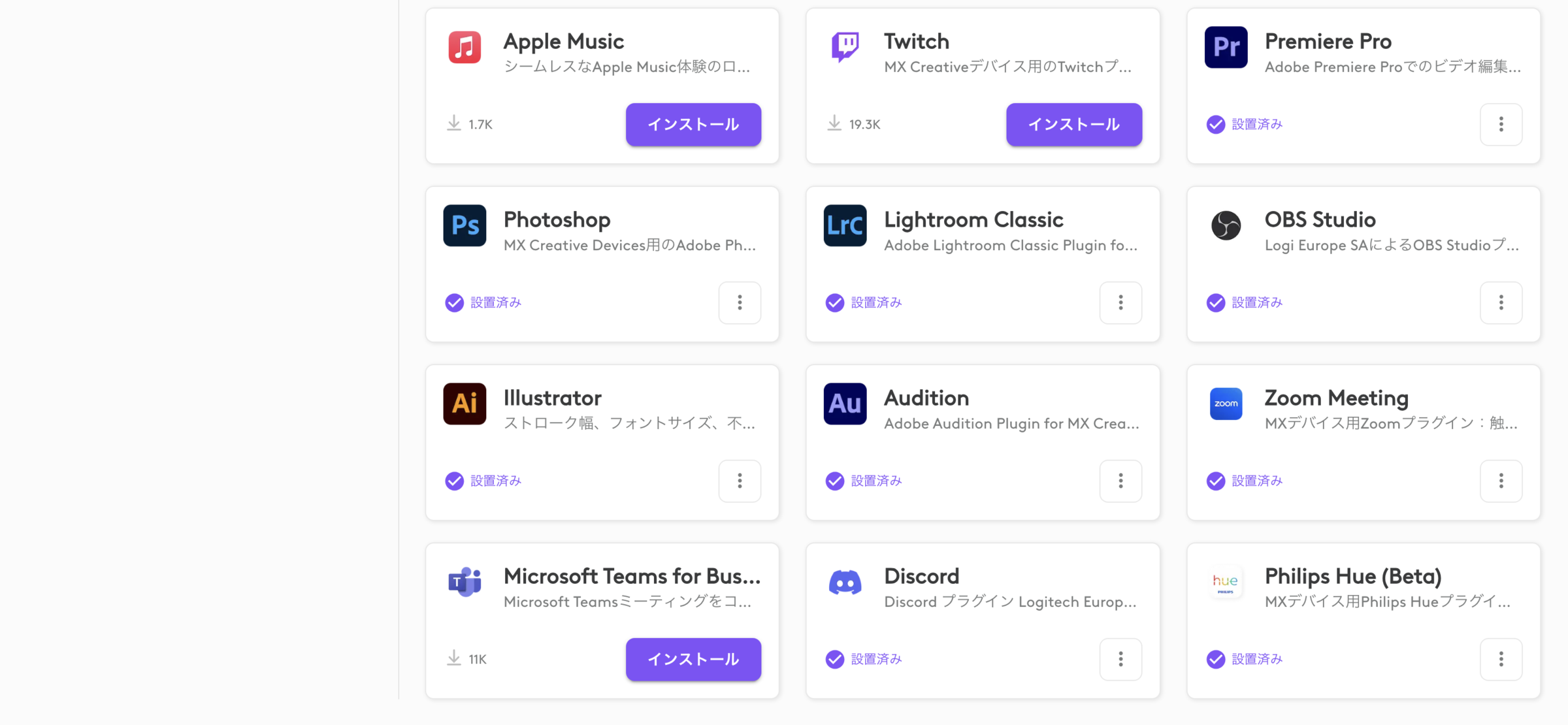
Task: Open Illustrator more options menu
Action: [740, 481]
